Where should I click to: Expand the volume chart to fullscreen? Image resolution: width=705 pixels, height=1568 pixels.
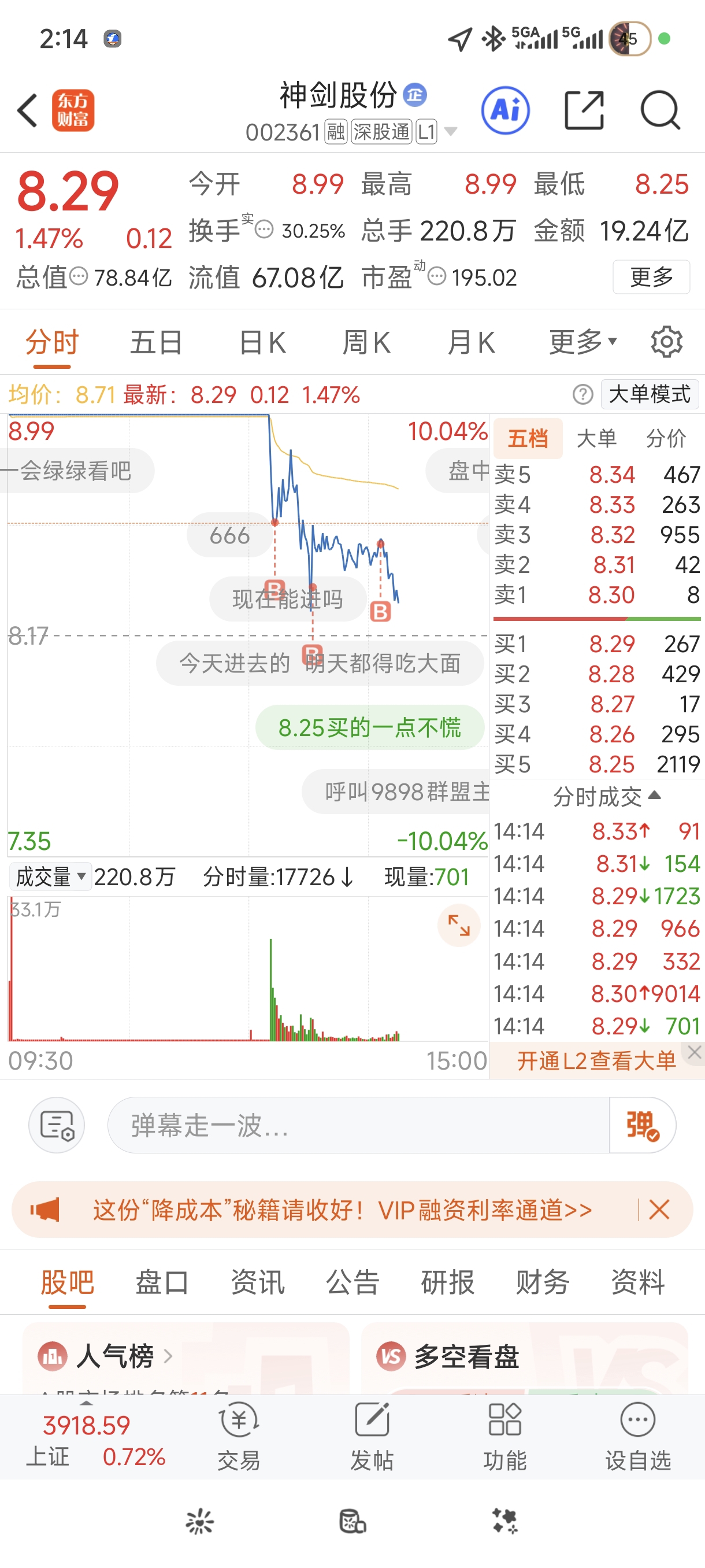coord(459,926)
